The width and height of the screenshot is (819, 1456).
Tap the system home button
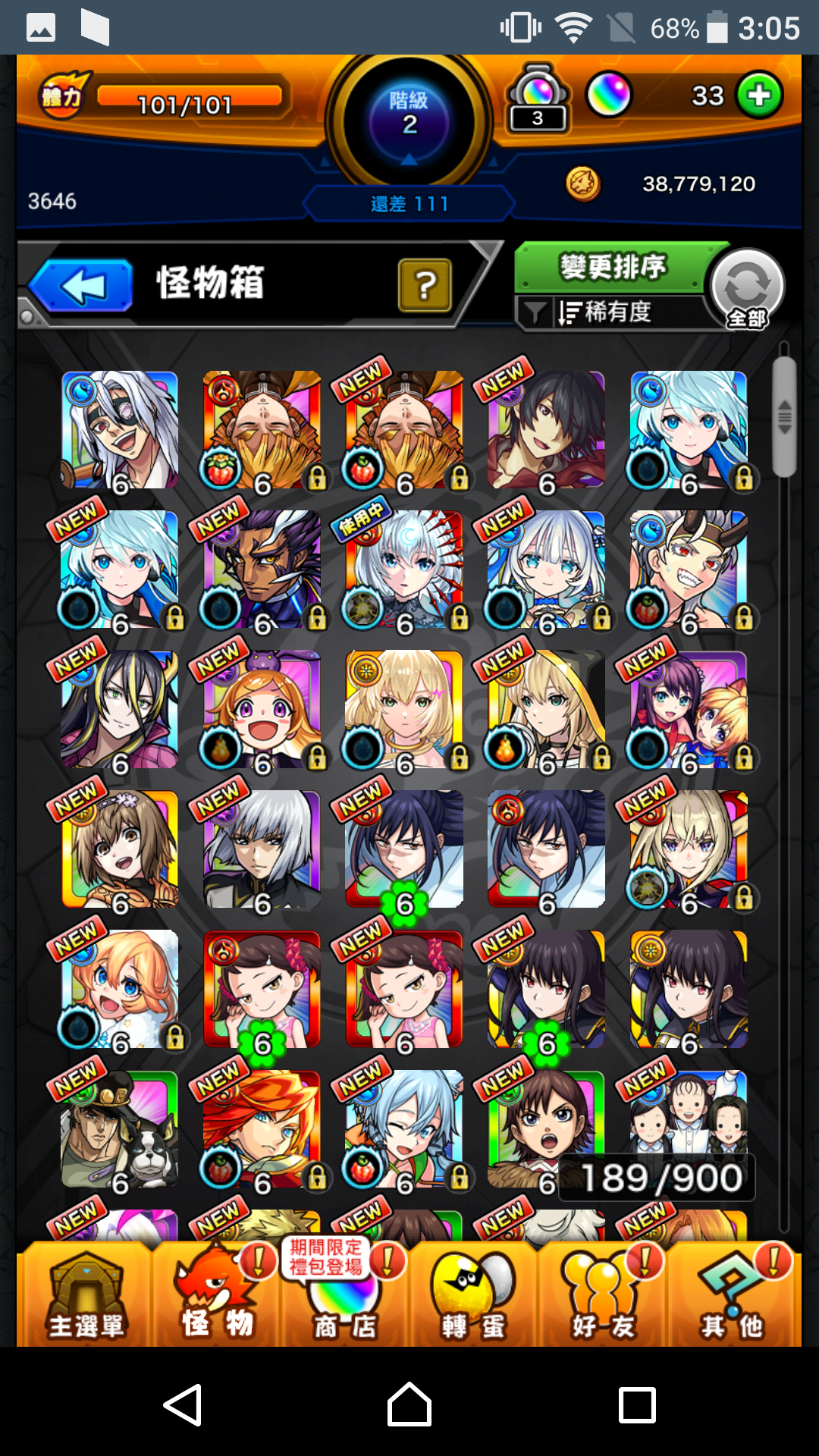pos(409,1404)
